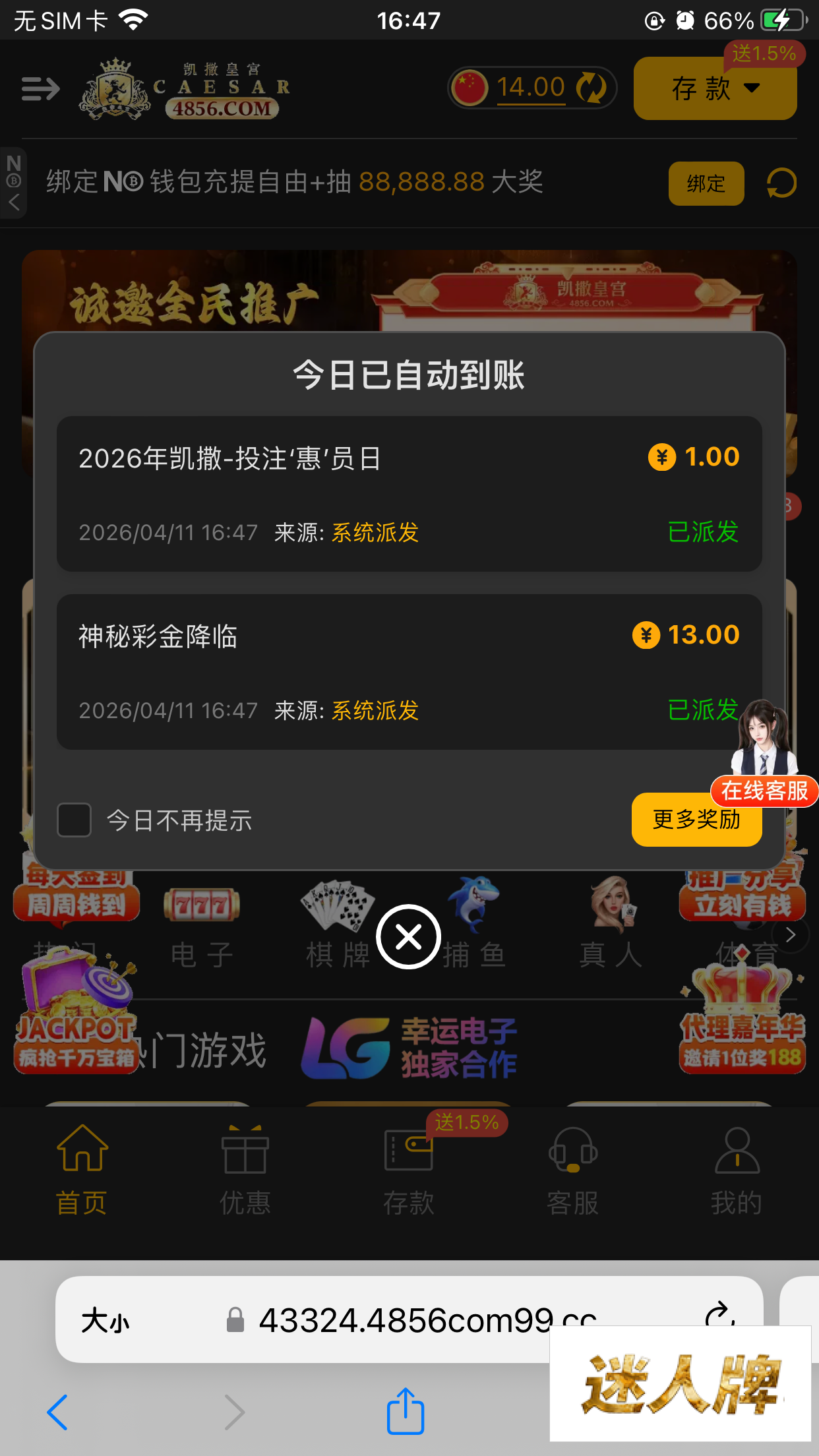The image size is (819, 1456).
Task: Expand the collapsed NO side tab
Action: [x=13, y=183]
